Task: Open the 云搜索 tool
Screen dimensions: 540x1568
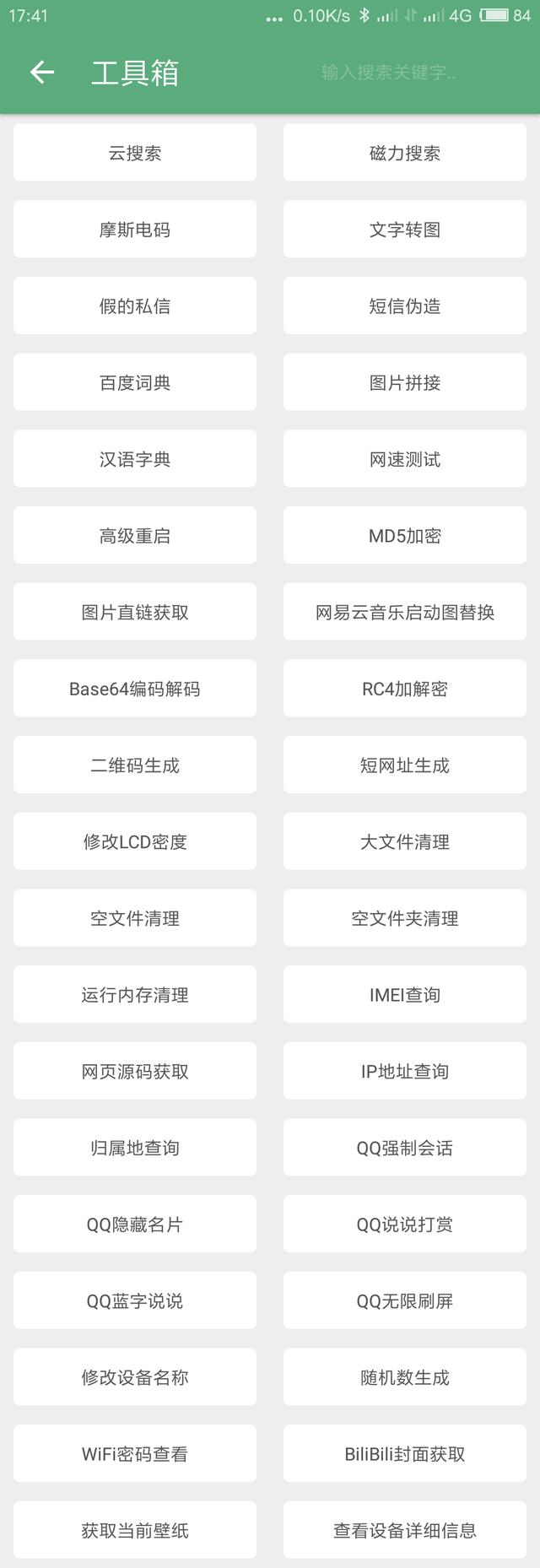Action: click(x=135, y=153)
